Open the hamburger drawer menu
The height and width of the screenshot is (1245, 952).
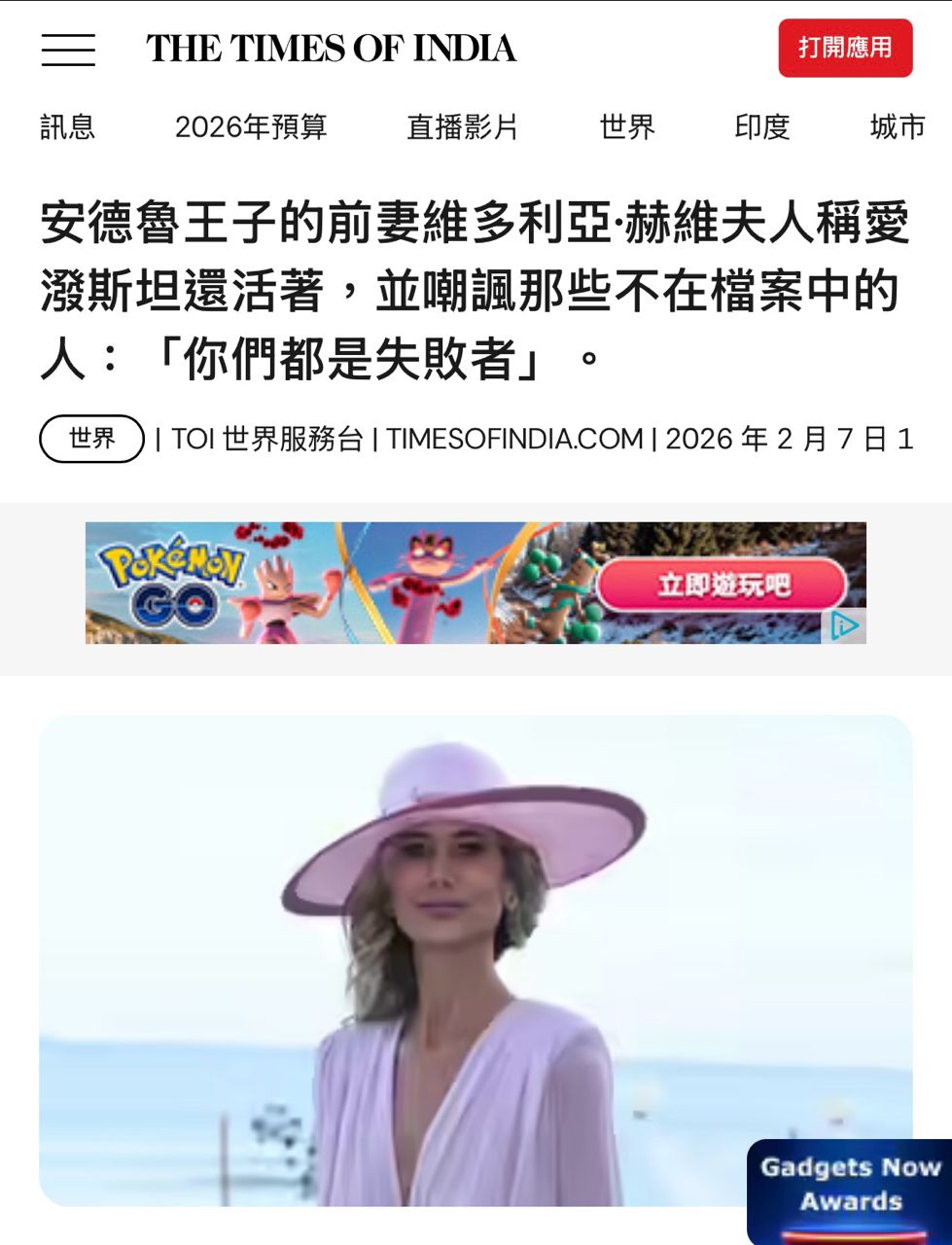point(68,50)
